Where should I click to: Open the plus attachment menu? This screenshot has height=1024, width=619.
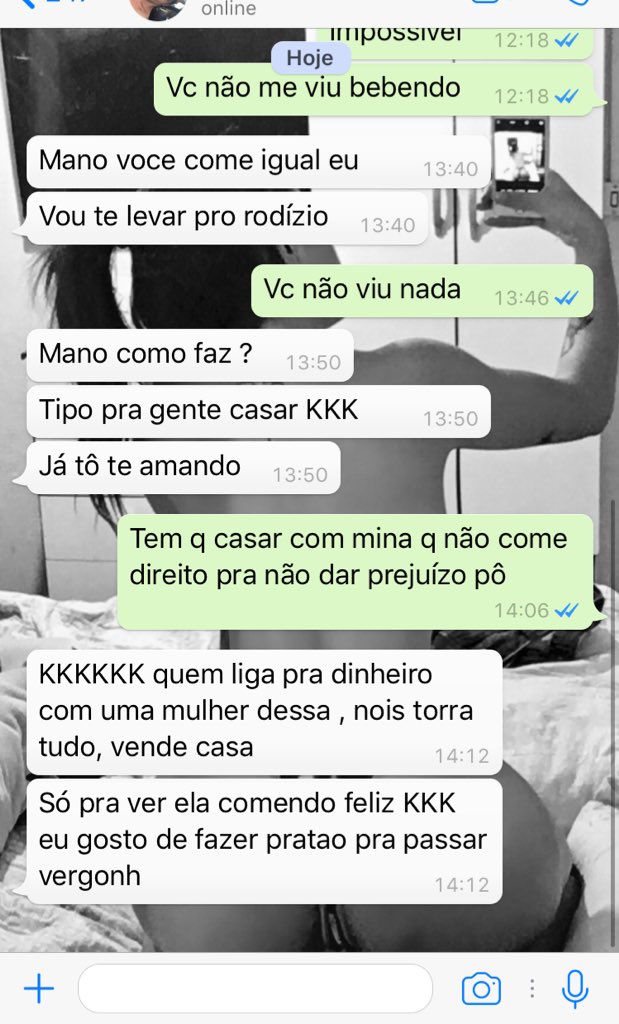pos(39,988)
